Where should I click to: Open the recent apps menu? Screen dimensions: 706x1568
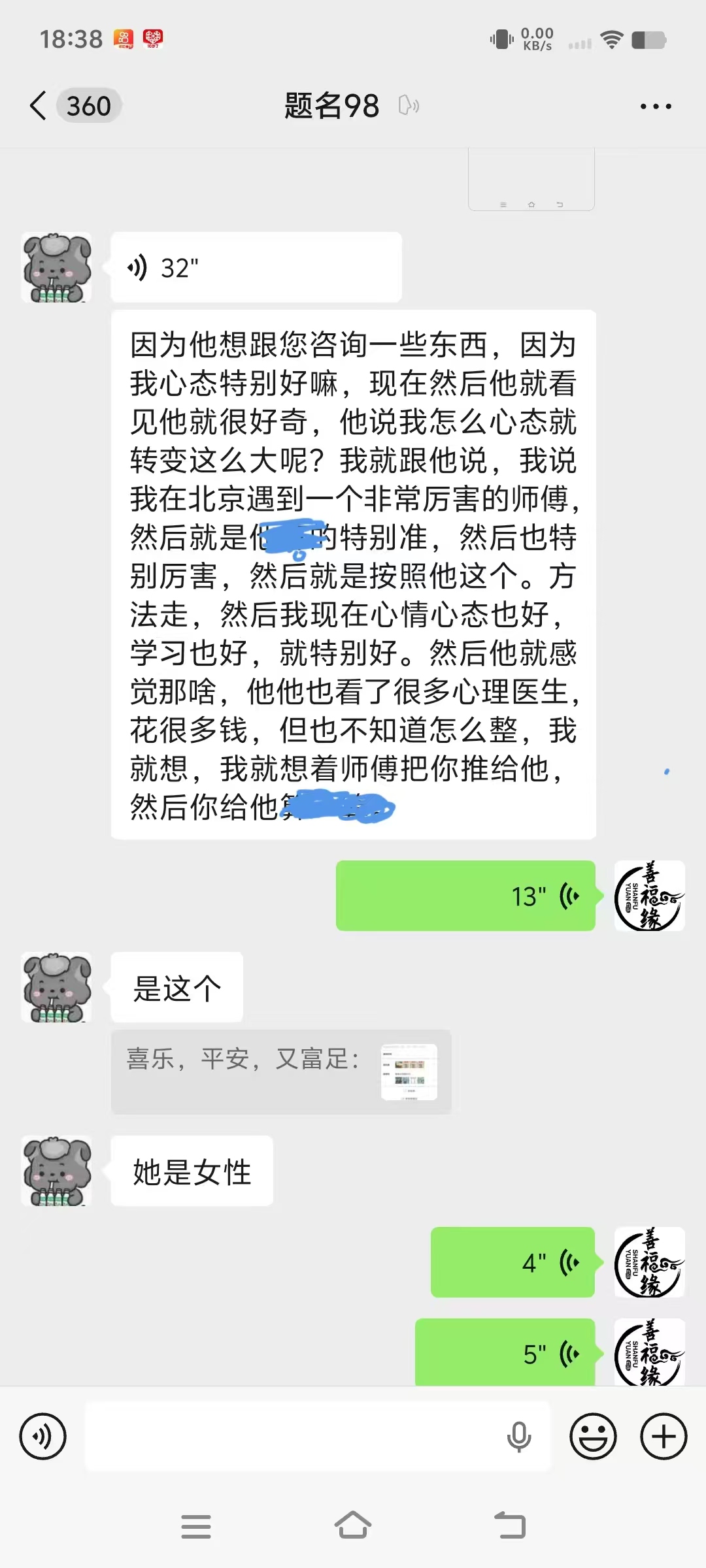click(195, 1526)
